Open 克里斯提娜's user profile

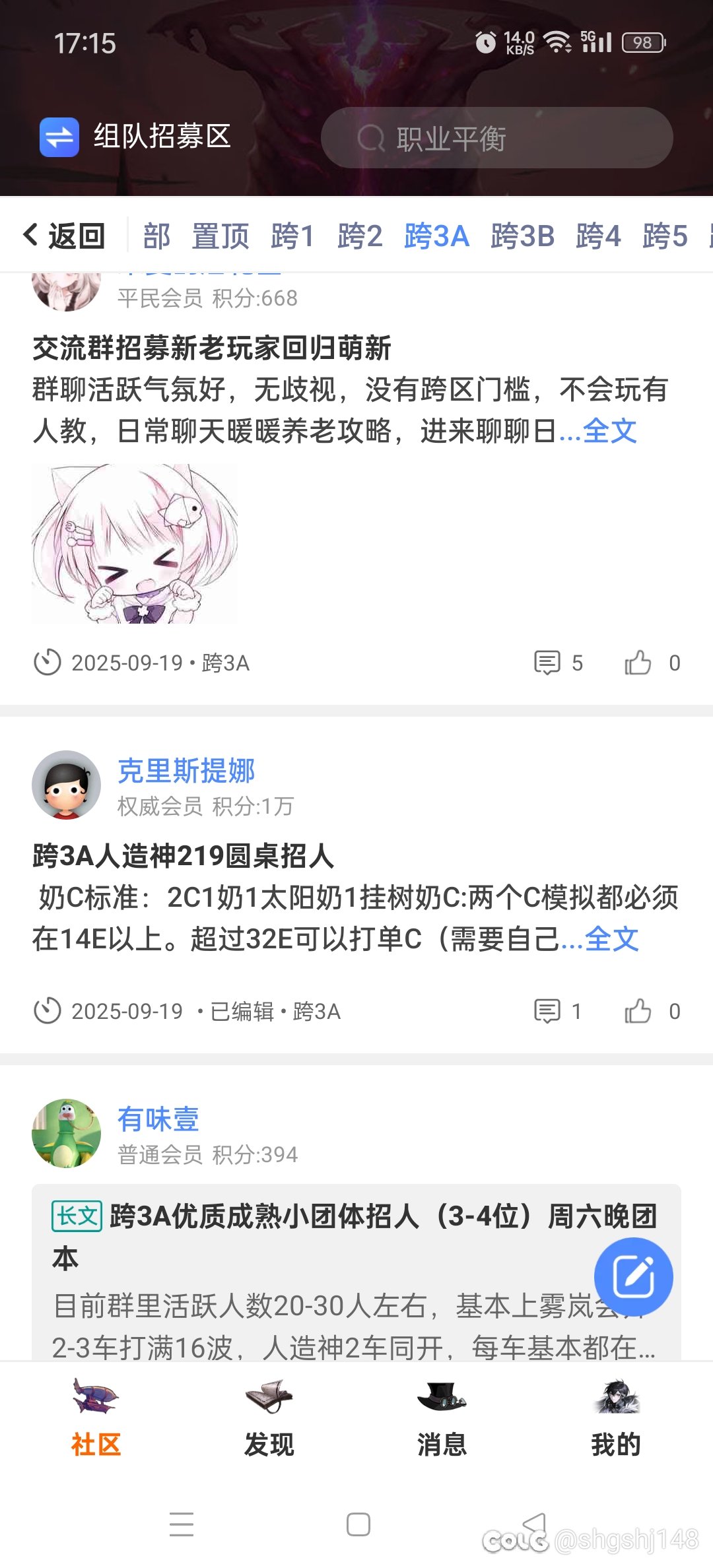pyautogui.click(x=186, y=771)
